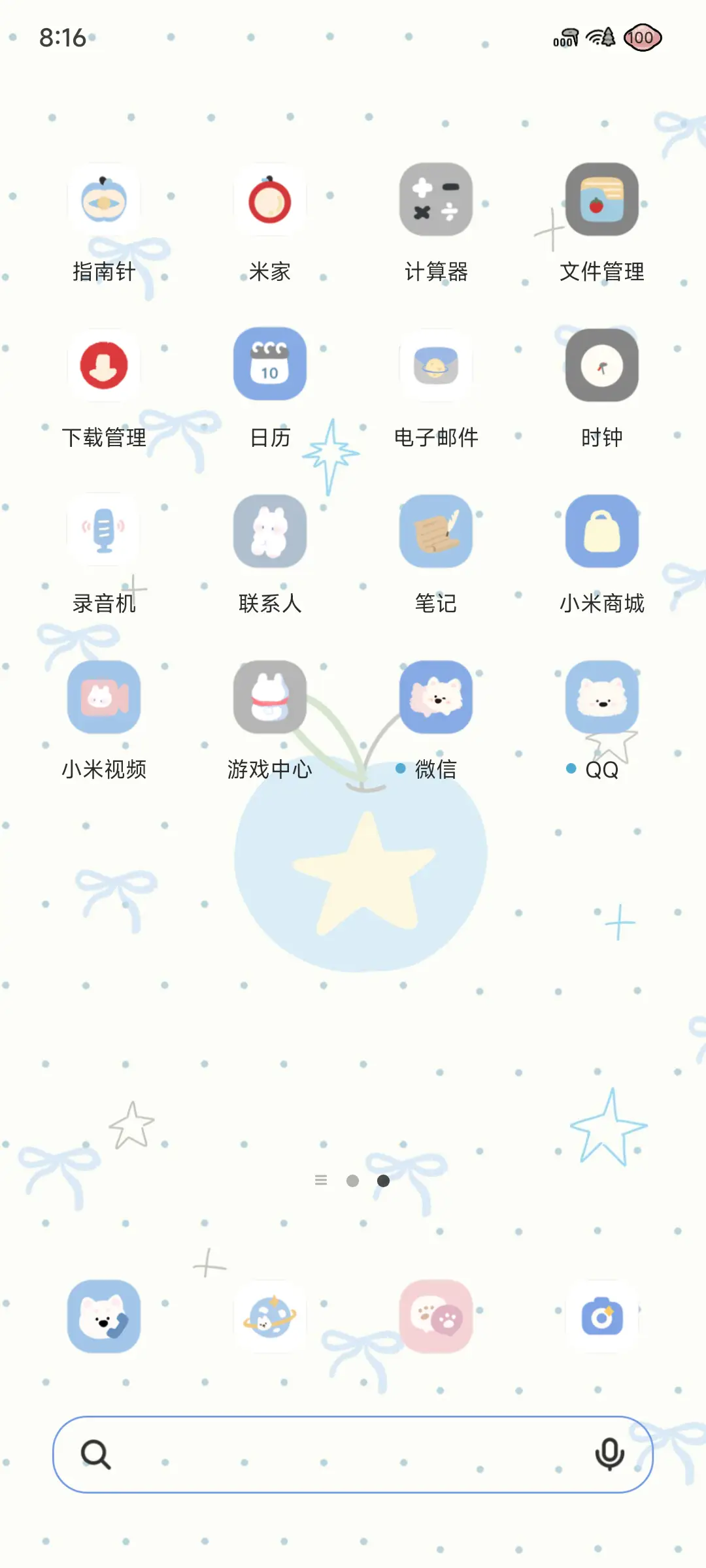Open 文件管理 file manager
Viewport: 706px width, 1568px height.
tap(601, 199)
